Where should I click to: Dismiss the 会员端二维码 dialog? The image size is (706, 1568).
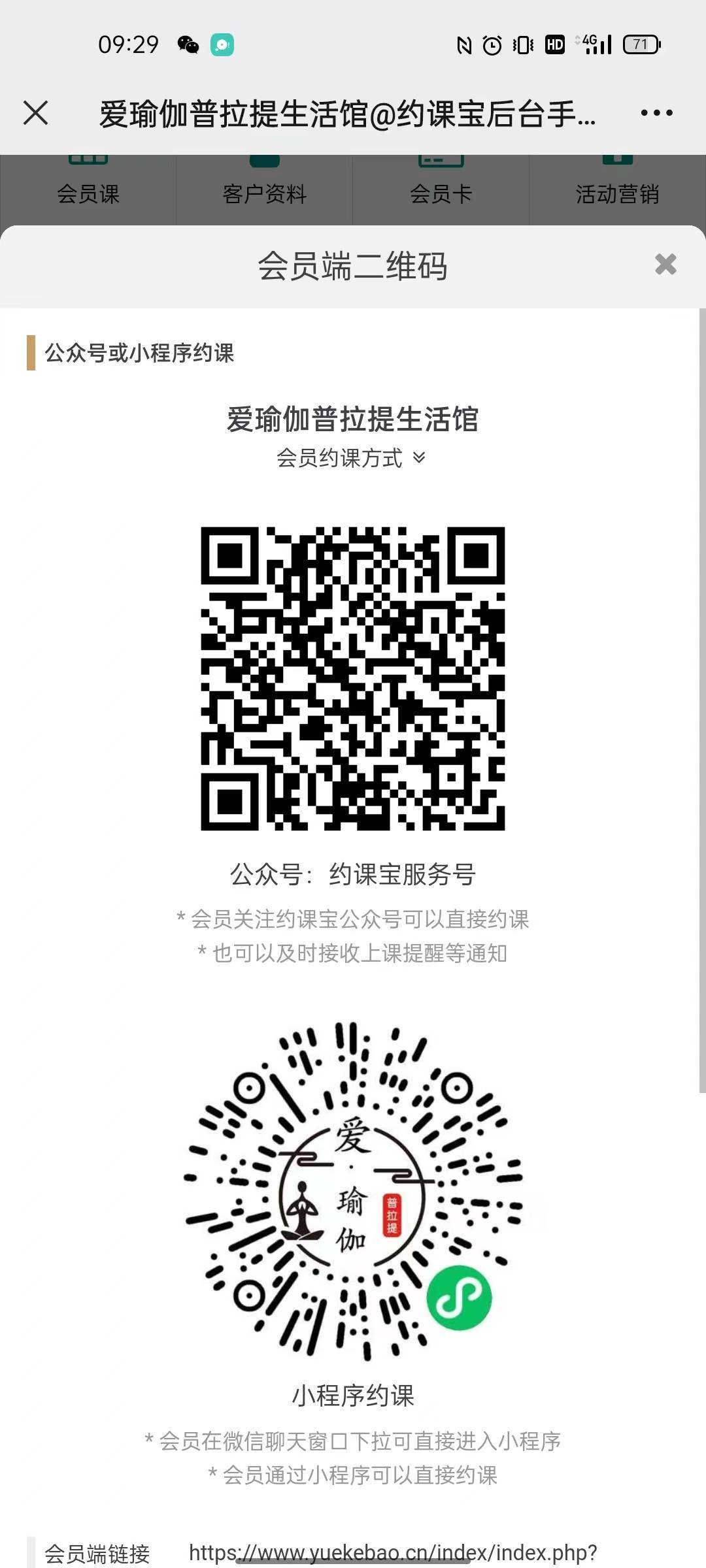coord(665,265)
